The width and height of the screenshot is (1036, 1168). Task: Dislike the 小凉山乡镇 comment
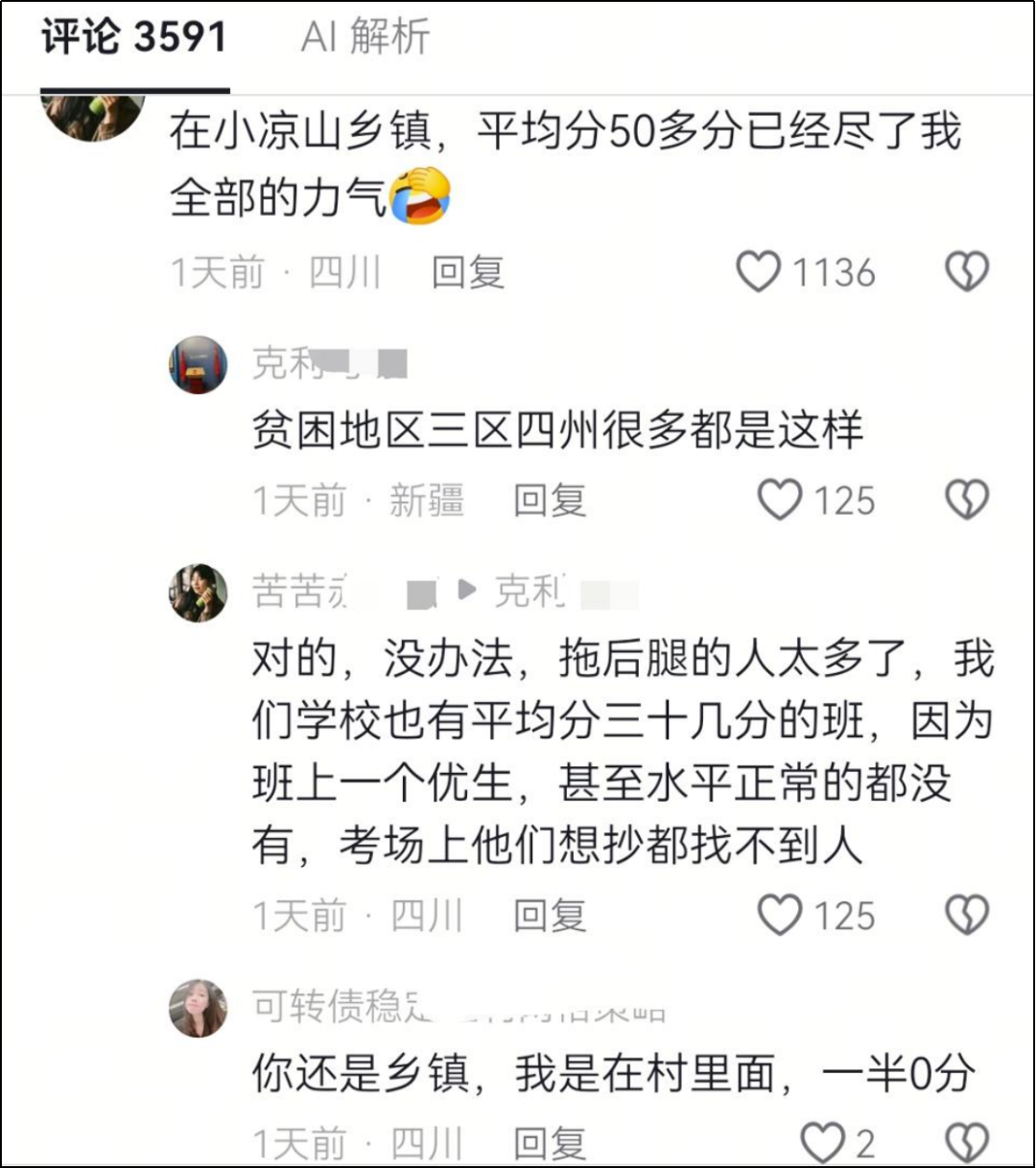tap(967, 272)
